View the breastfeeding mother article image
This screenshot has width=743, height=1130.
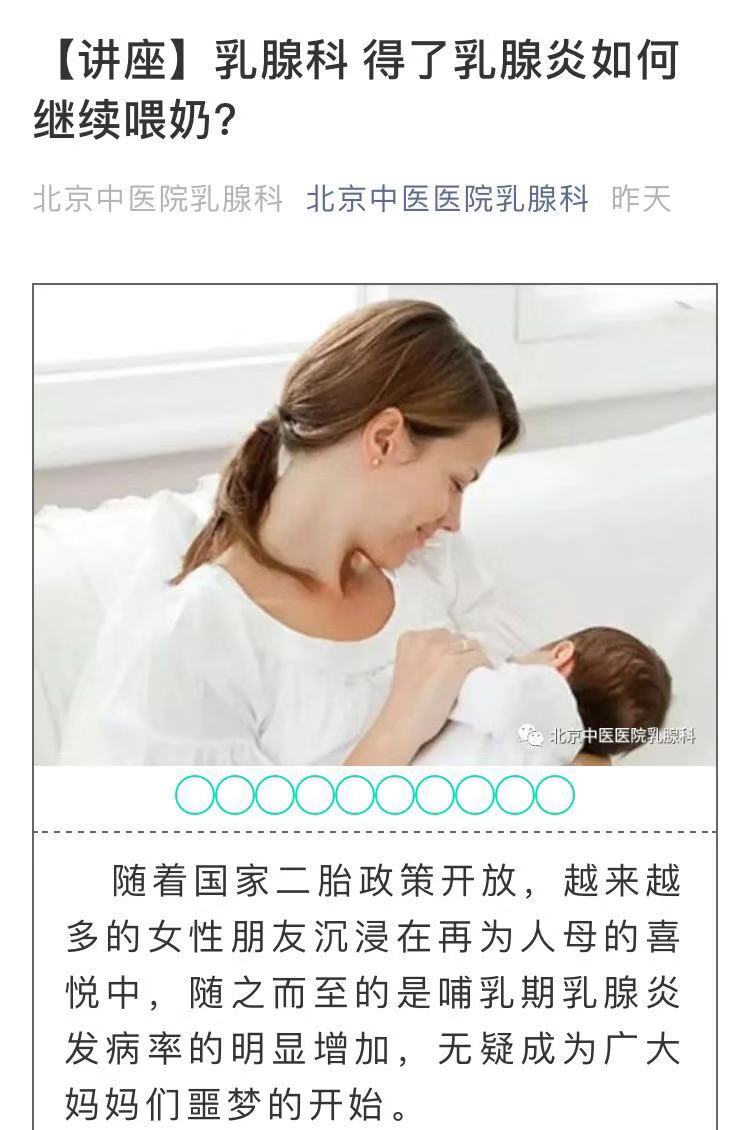tap(374, 525)
